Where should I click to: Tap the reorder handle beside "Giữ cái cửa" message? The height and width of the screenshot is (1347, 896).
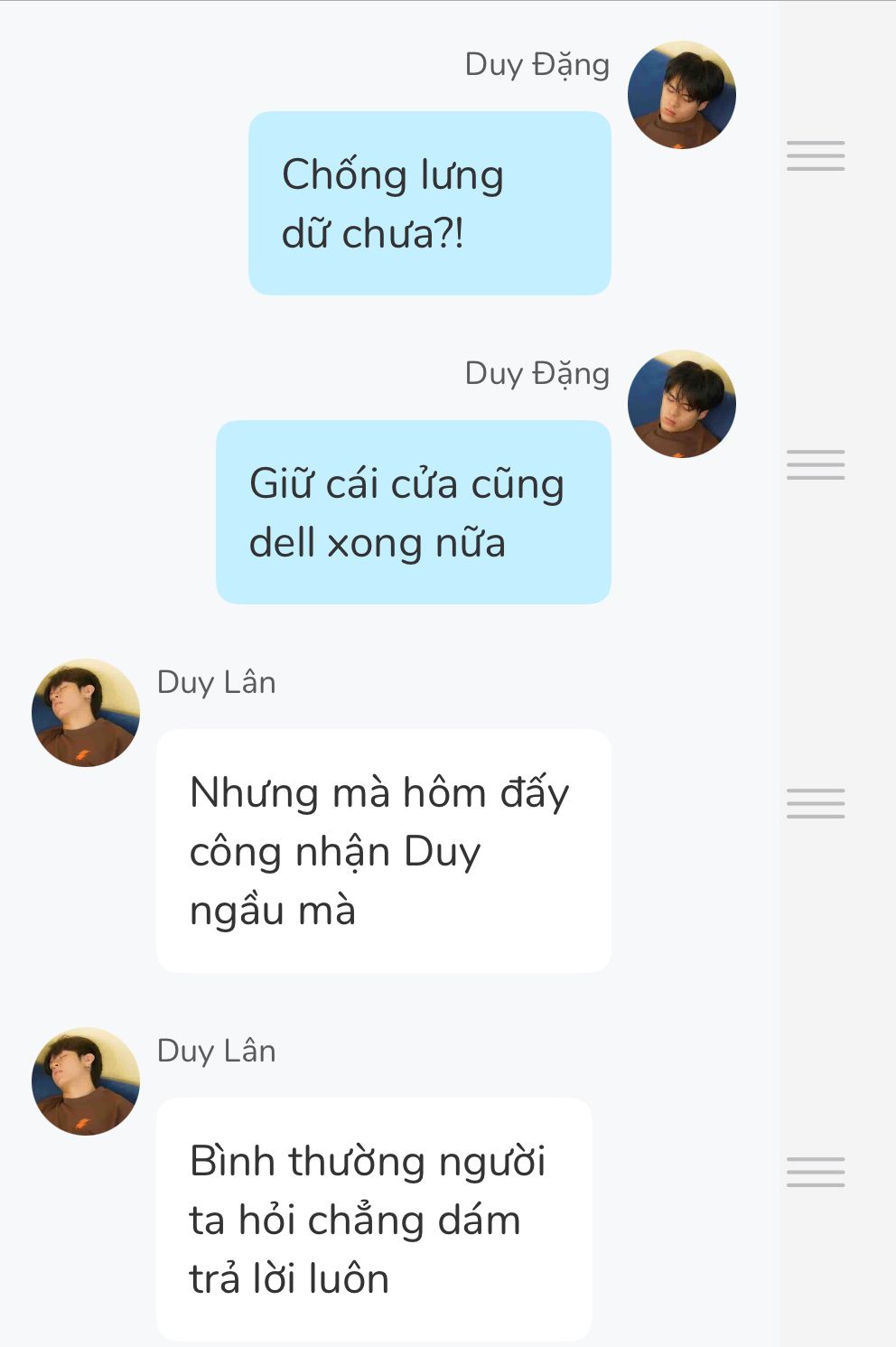(816, 464)
